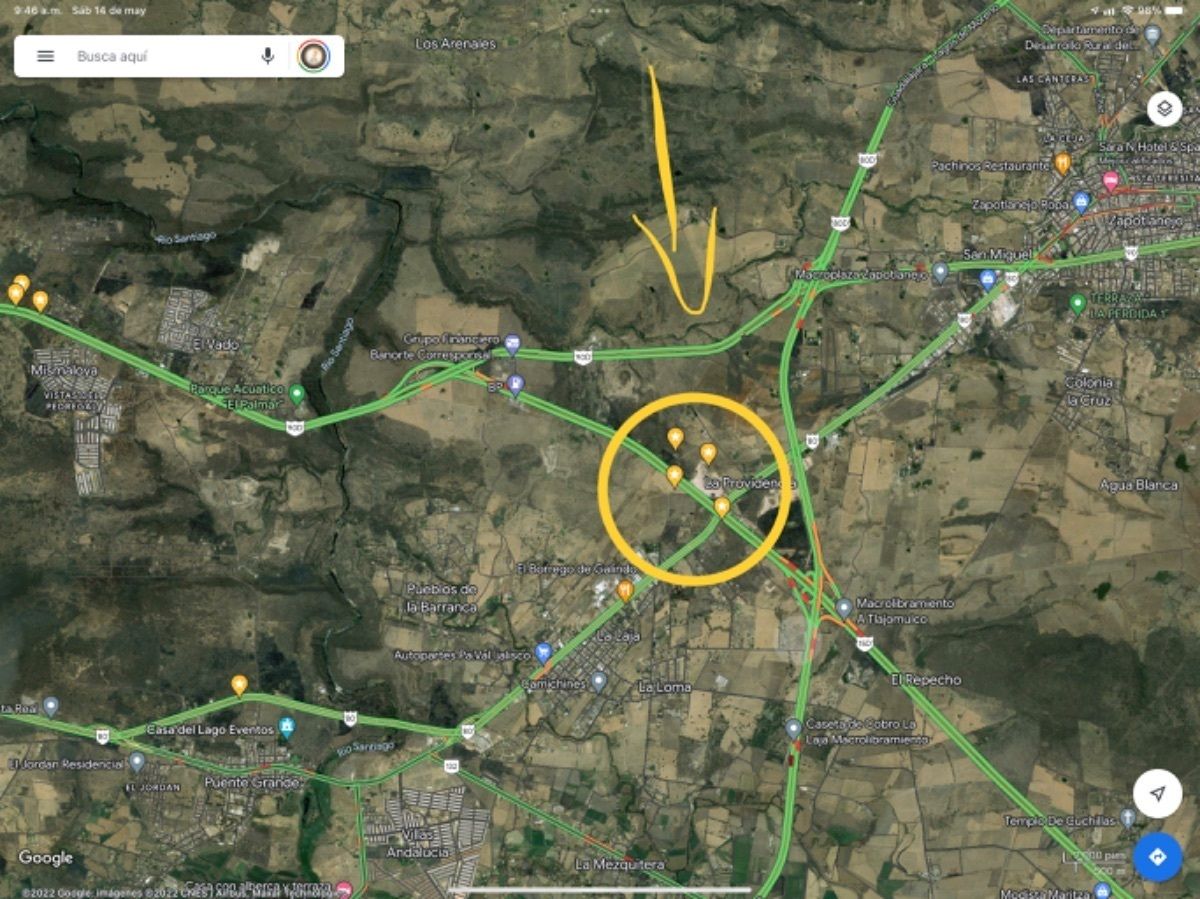Open the Pachinos Restaurante marker
The height and width of the screenshot is (899, 1200).
pos(1062,163)
